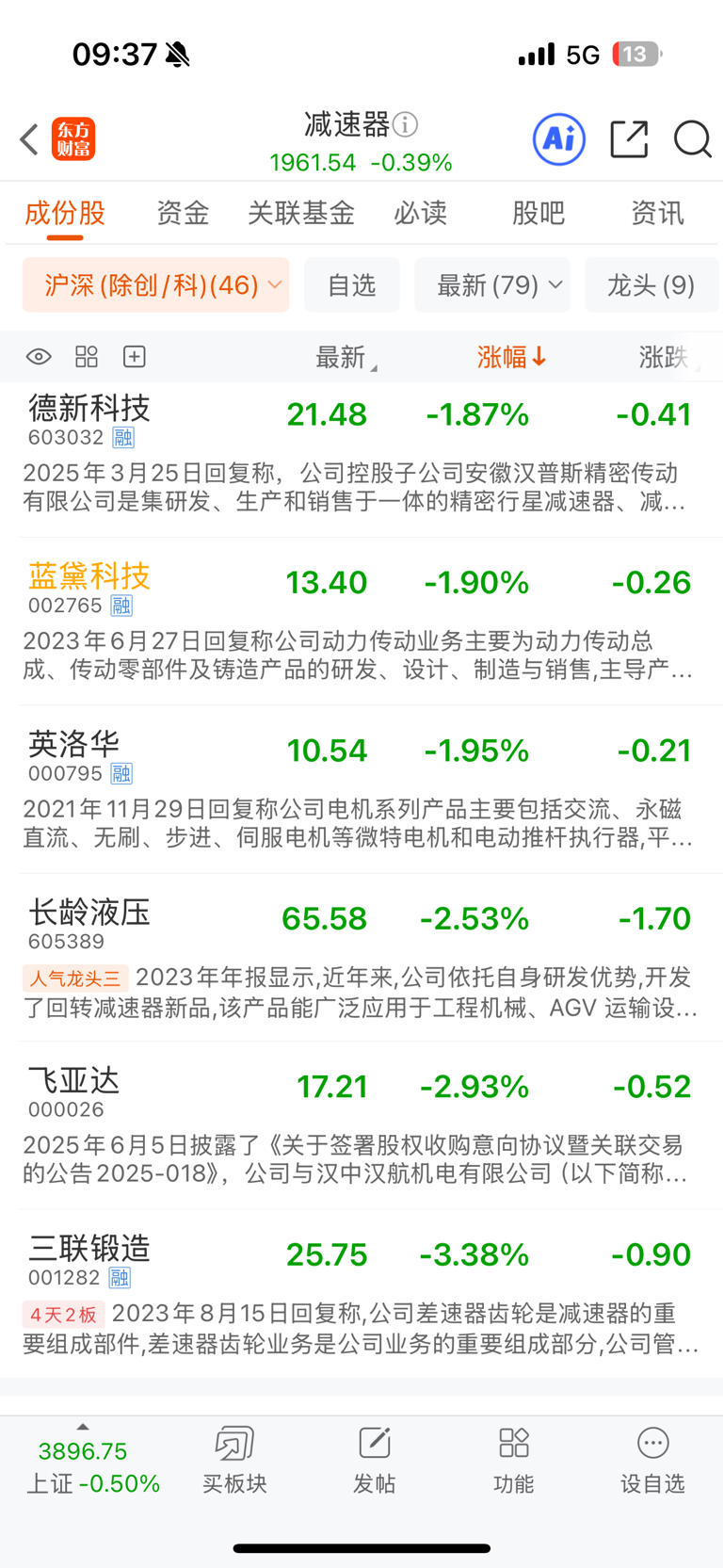This screenshot has height=1568, width=724.
Task: Select the 龙头(9) filter chip
Action: click(651, 284)
